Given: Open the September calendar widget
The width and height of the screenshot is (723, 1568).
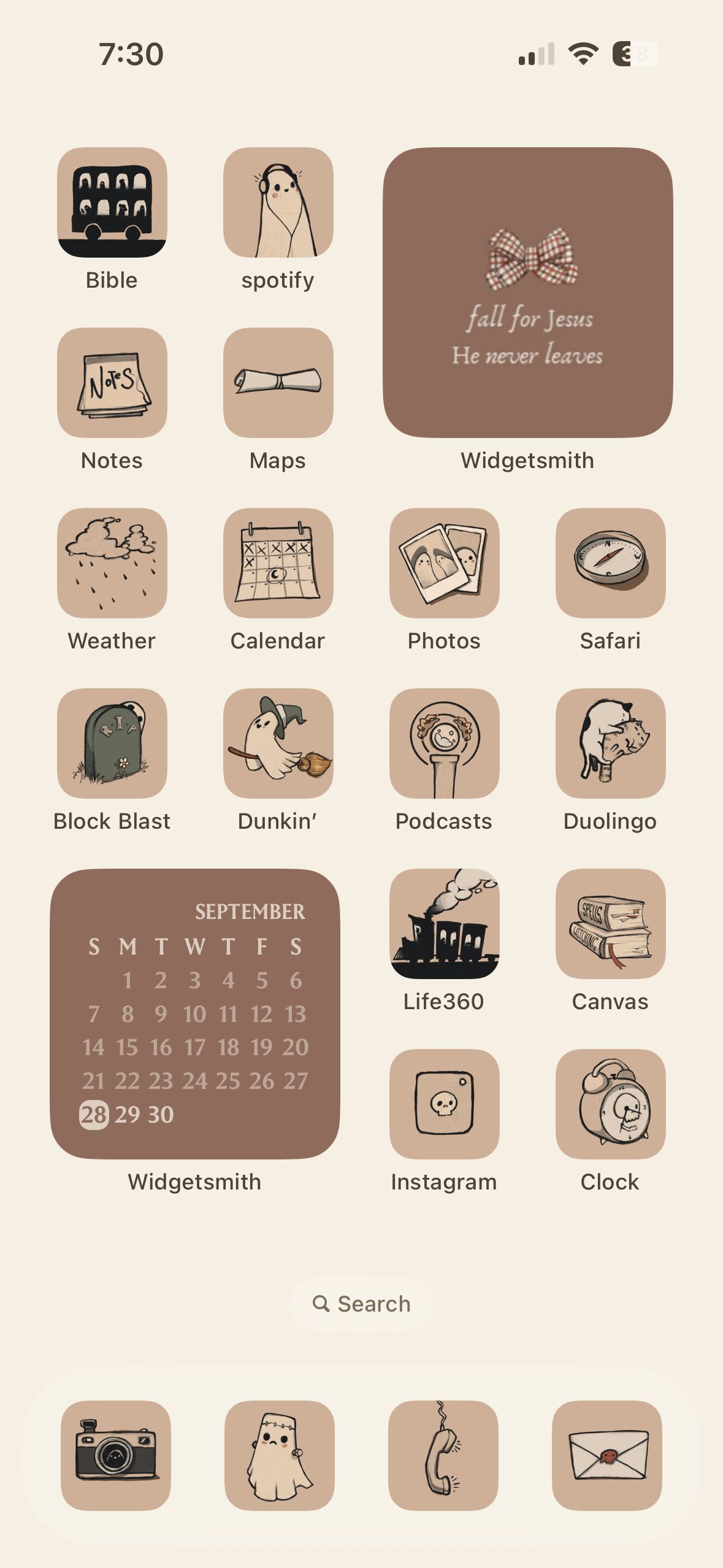Looking at the screenshot, I should pyautogui.click(x=195, y=1014).
